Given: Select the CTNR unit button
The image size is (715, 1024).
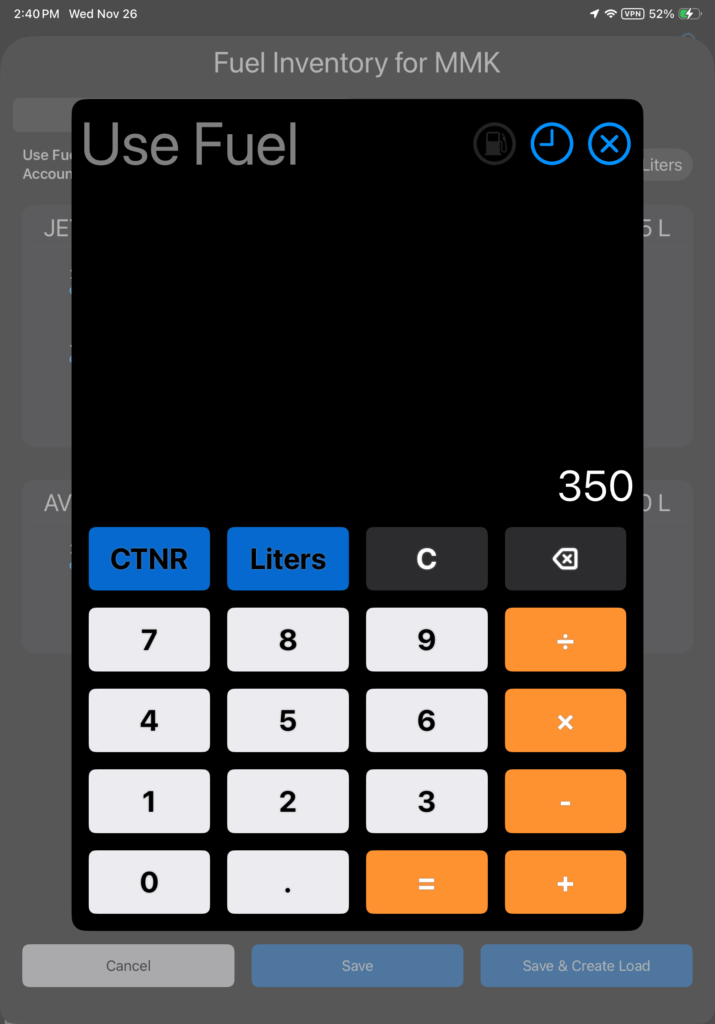Looking at the screenshot, I should point(149,559).
